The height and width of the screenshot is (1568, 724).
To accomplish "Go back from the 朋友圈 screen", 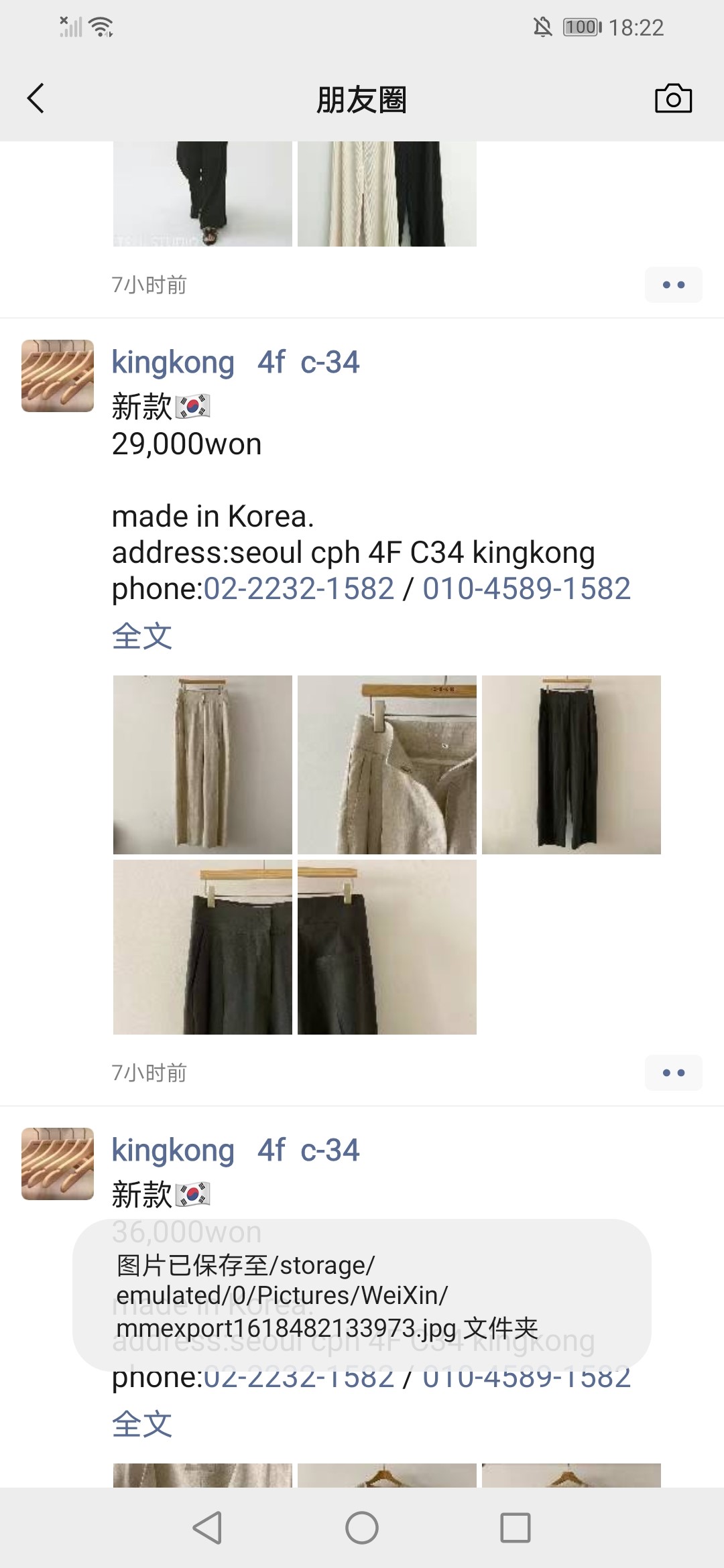I will click(36, 99).
